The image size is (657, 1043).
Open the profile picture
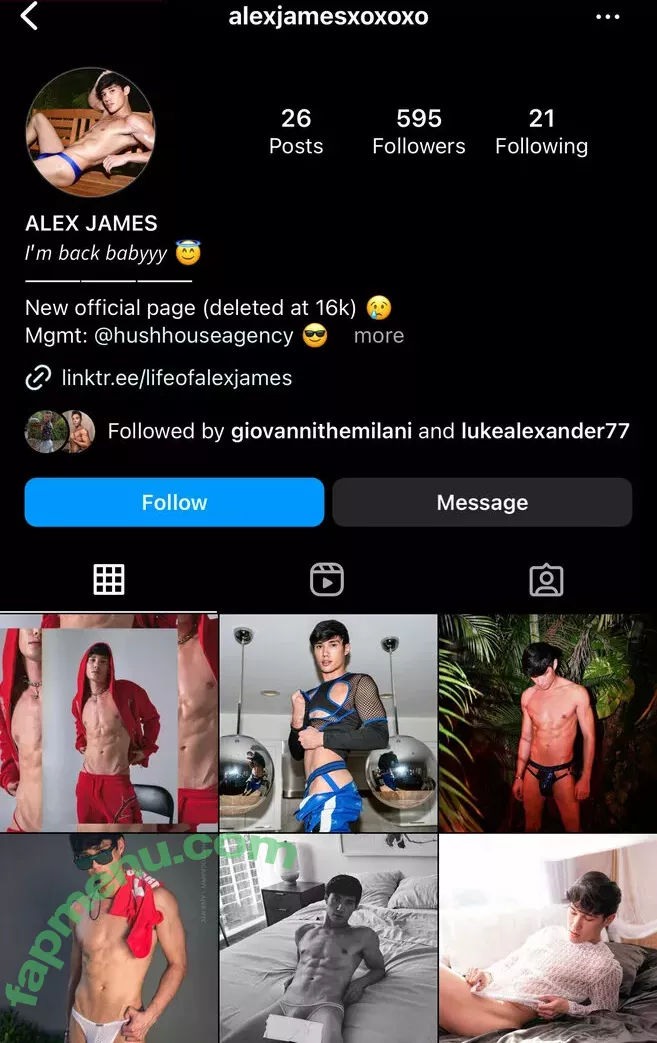pos(90,132)
